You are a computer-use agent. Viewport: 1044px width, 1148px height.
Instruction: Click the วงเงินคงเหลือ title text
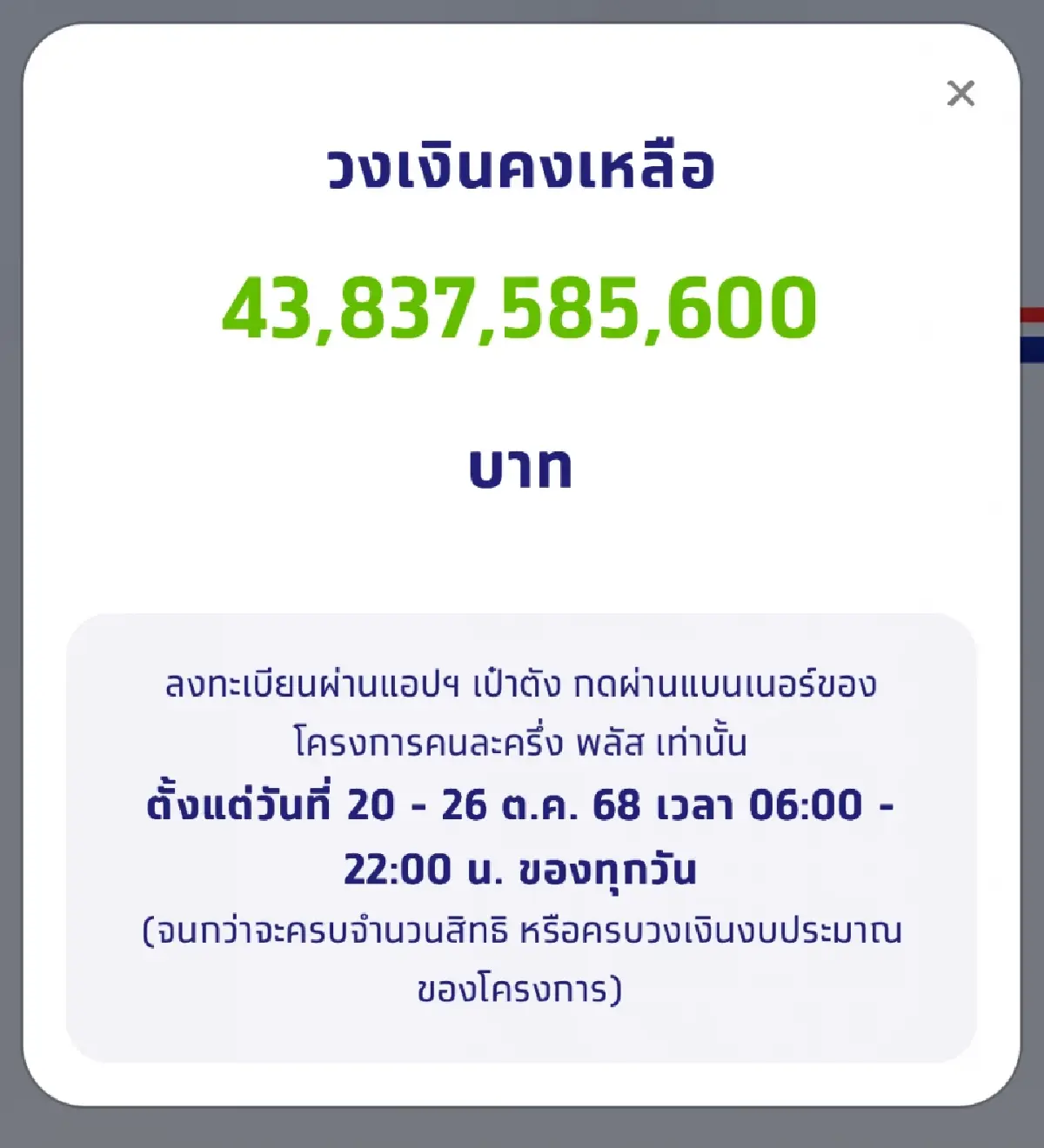coord(522,167)
